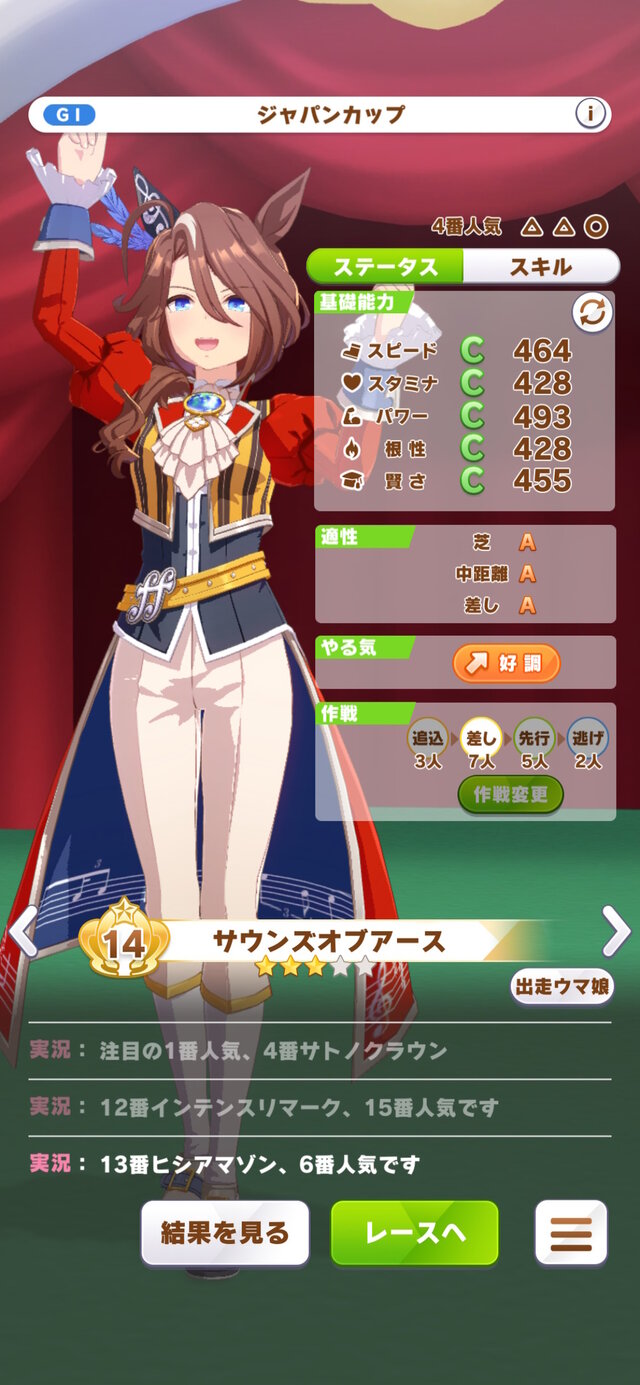Open the hamburger menu button
This screenshot has height=1385, width=640.
point(571,1233)
